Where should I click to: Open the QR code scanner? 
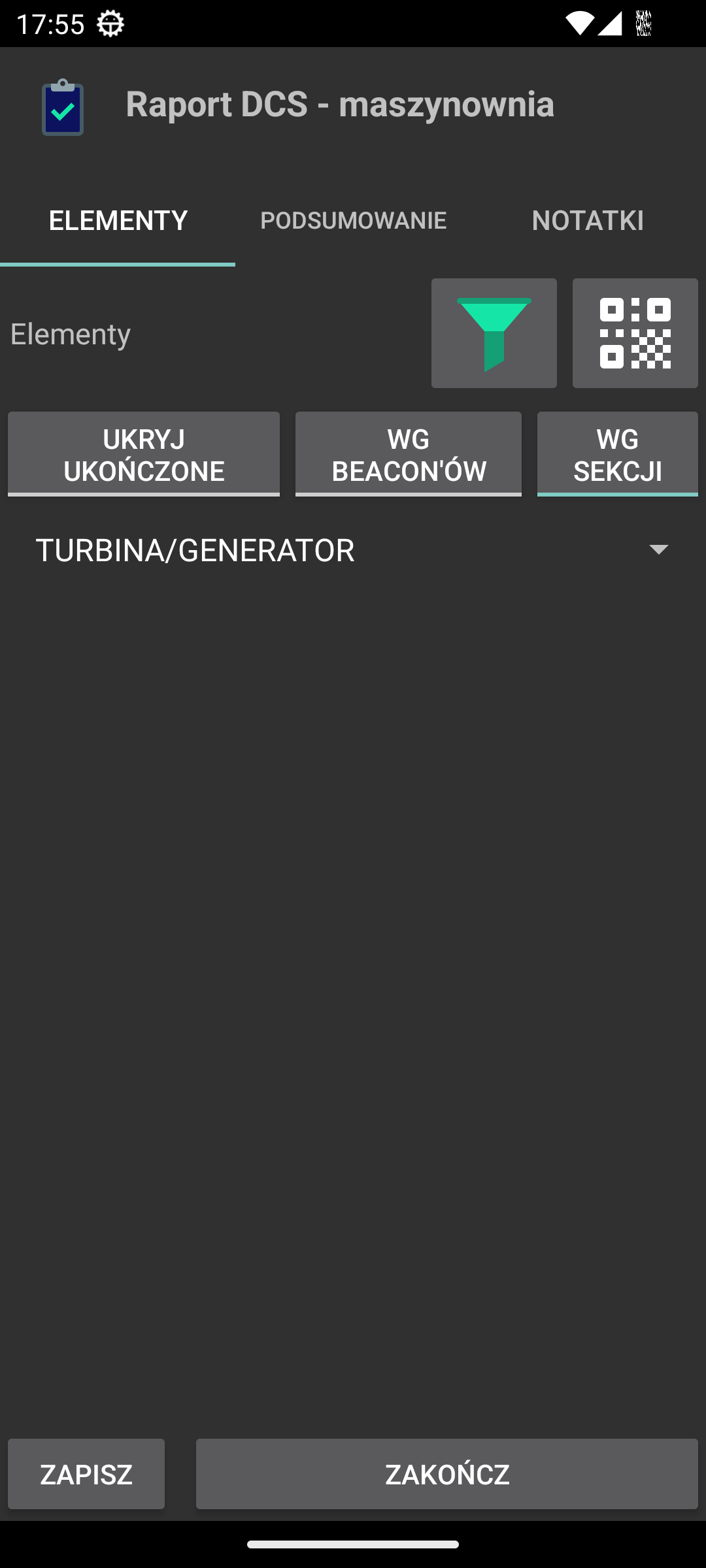635,333
